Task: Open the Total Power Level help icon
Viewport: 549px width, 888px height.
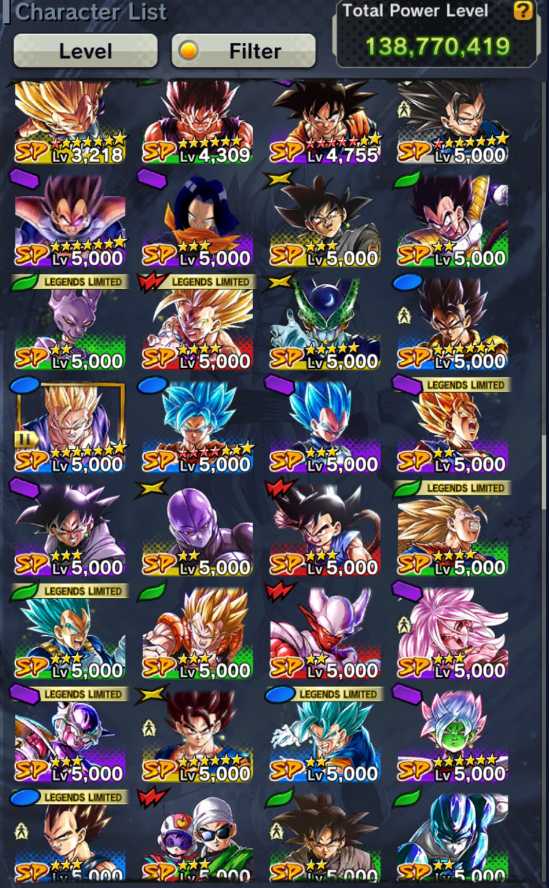Action: pos(523,10)
